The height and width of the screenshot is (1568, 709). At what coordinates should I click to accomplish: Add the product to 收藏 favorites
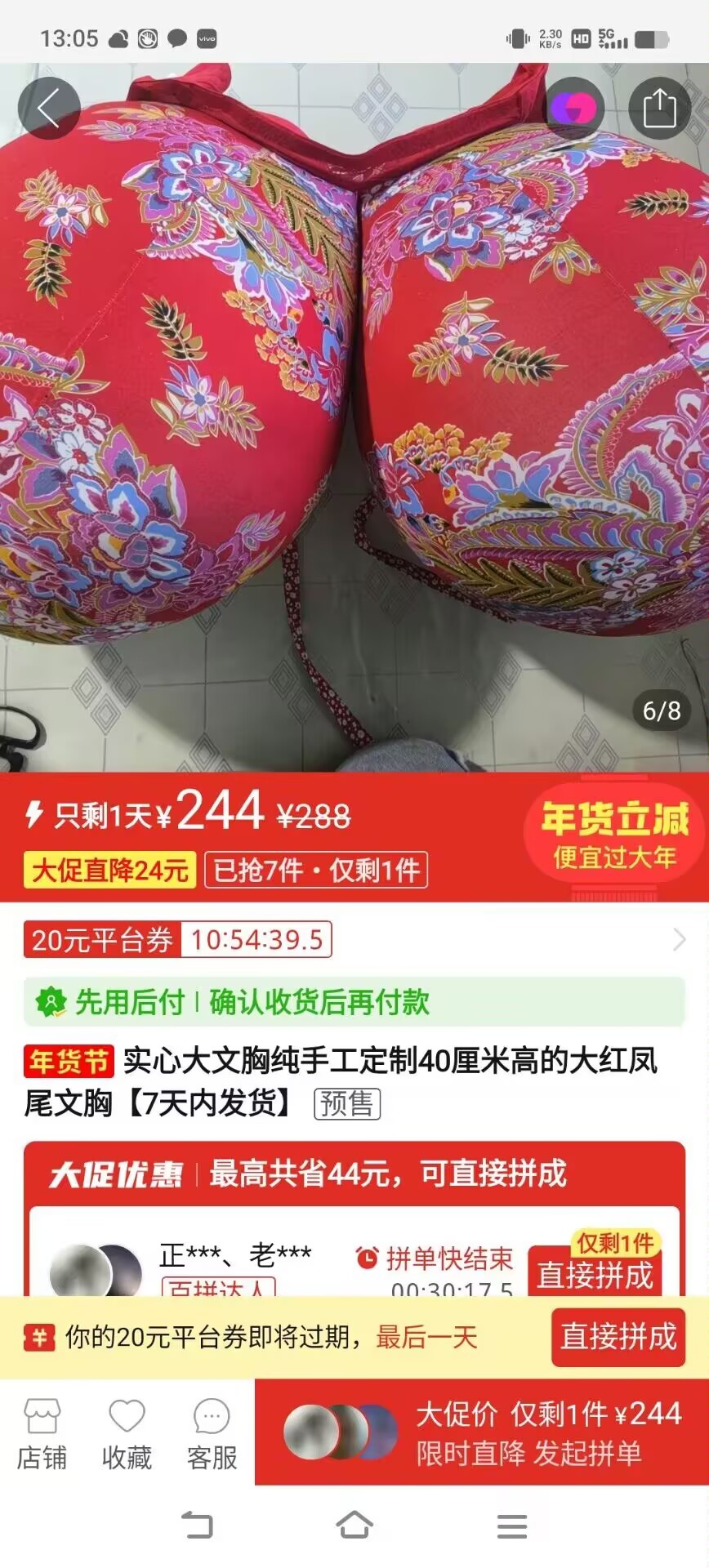point(127,1434)
